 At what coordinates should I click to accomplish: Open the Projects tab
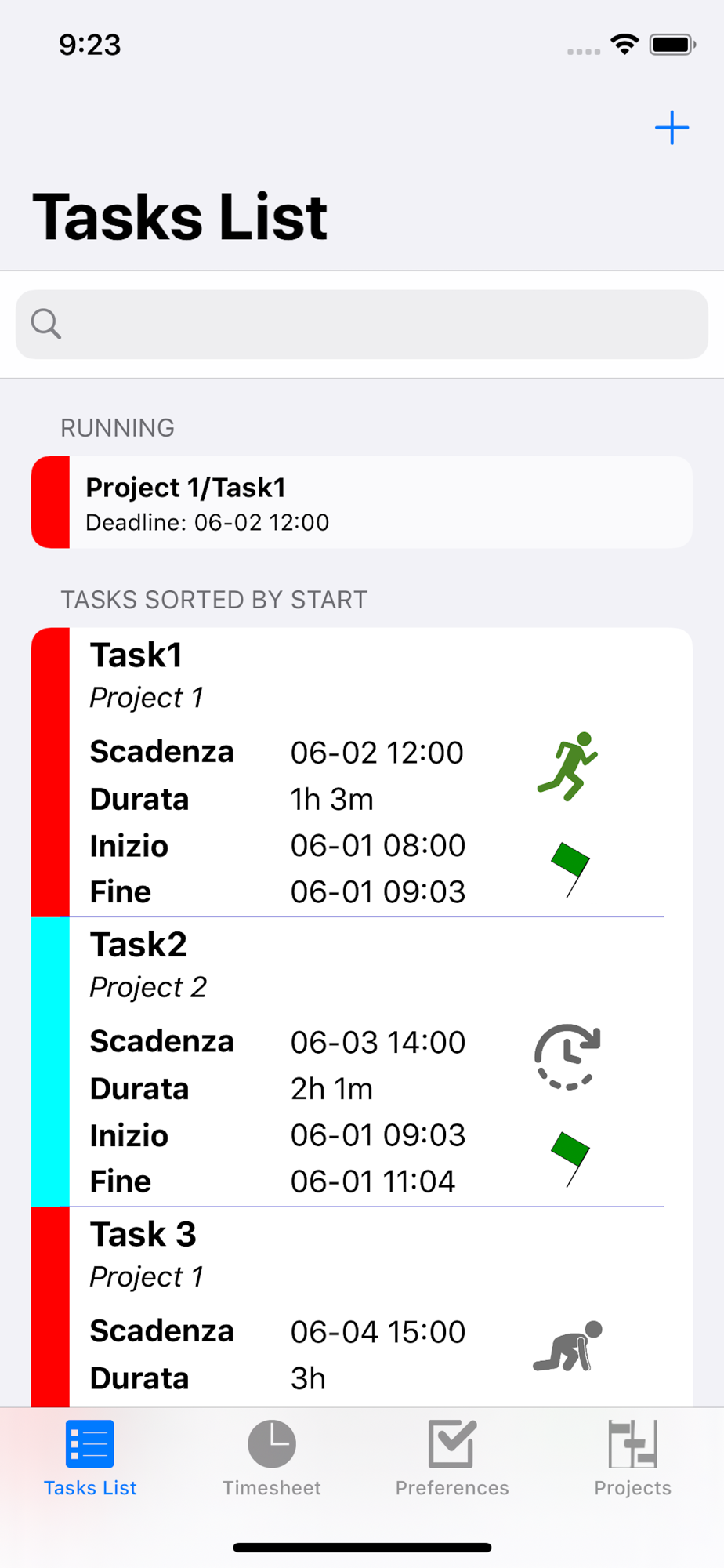click(x=632, y=1458)
